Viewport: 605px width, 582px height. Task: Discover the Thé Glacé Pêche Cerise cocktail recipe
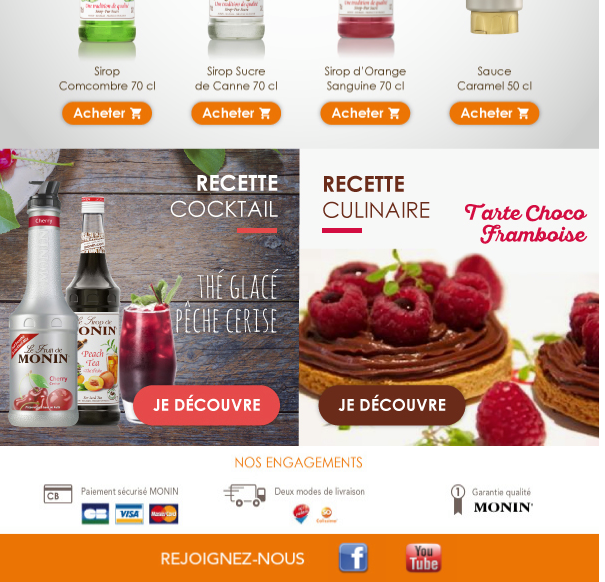tap(206, 405)
